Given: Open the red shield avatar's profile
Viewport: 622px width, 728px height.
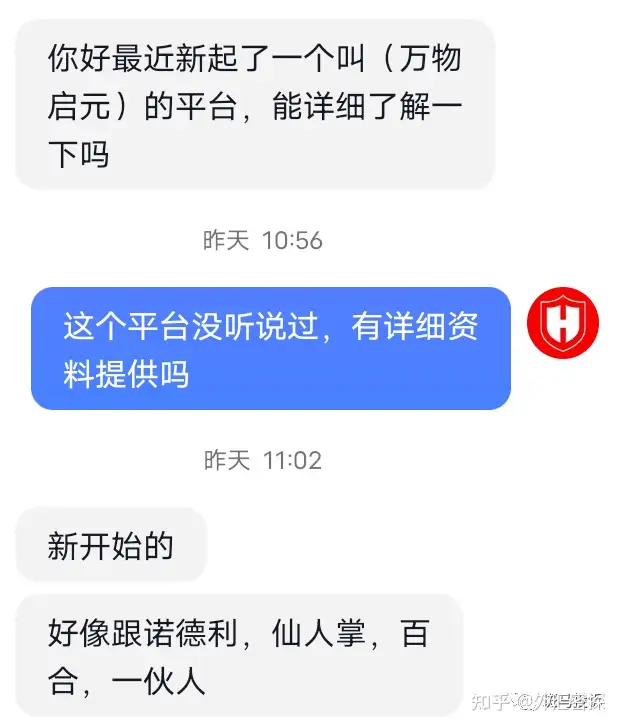Looking at the screenshot, I should click(562, 323).
